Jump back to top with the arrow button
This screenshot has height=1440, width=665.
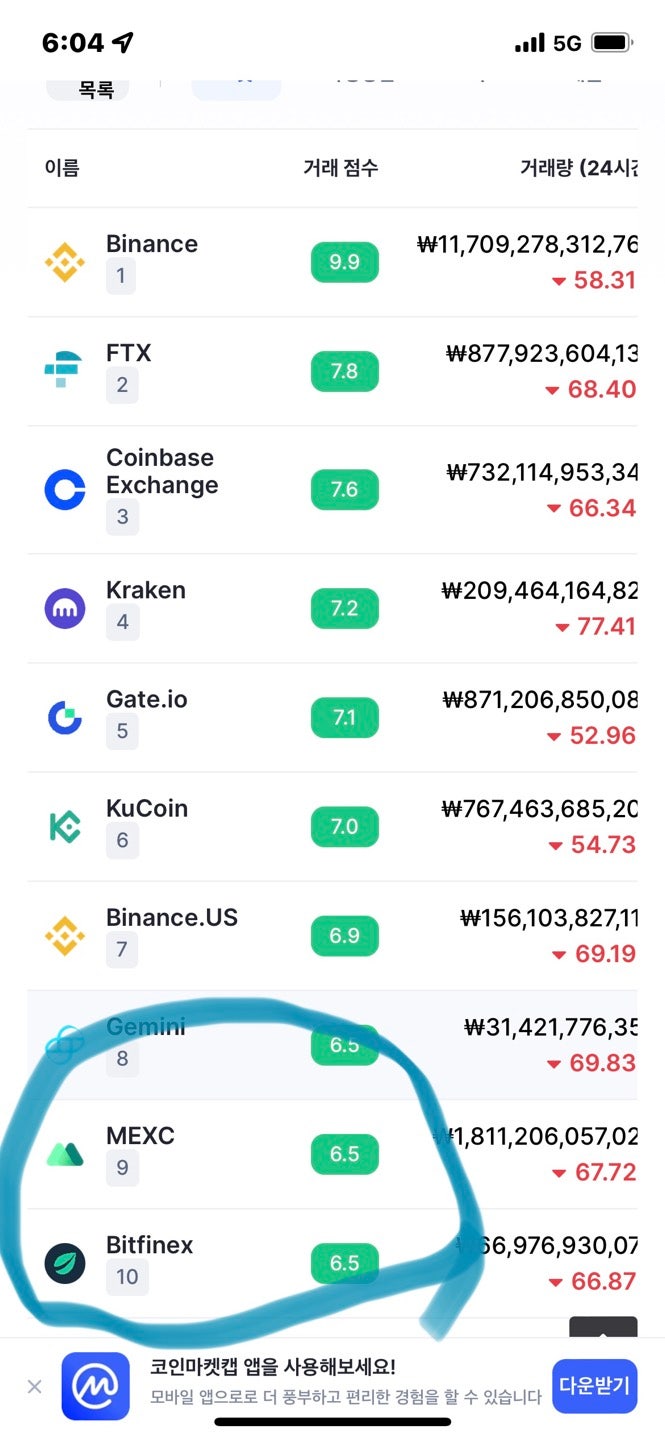click(x=603, y=1330)
